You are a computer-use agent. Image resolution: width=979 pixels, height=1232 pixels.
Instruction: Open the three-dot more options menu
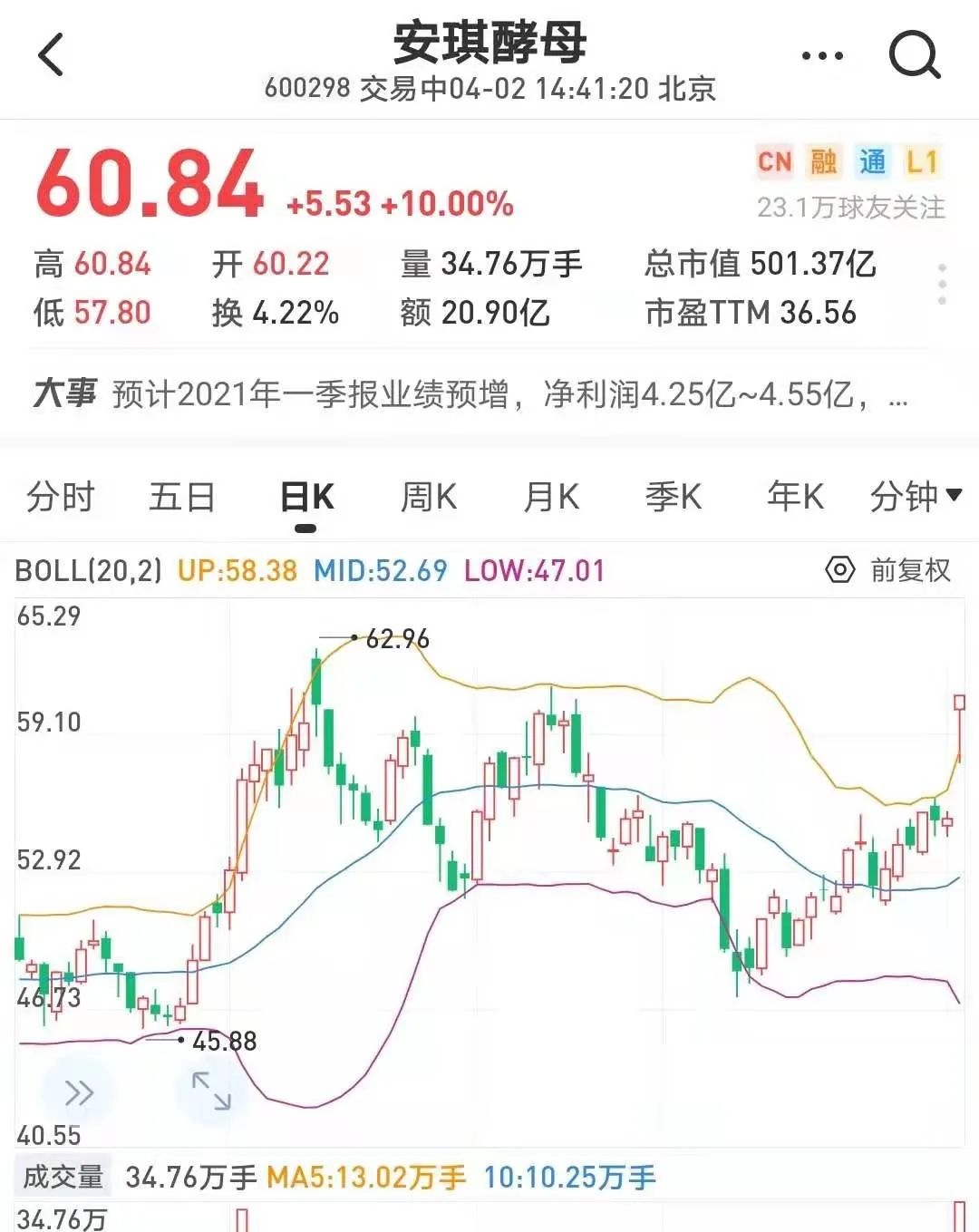tap(822, 56)
